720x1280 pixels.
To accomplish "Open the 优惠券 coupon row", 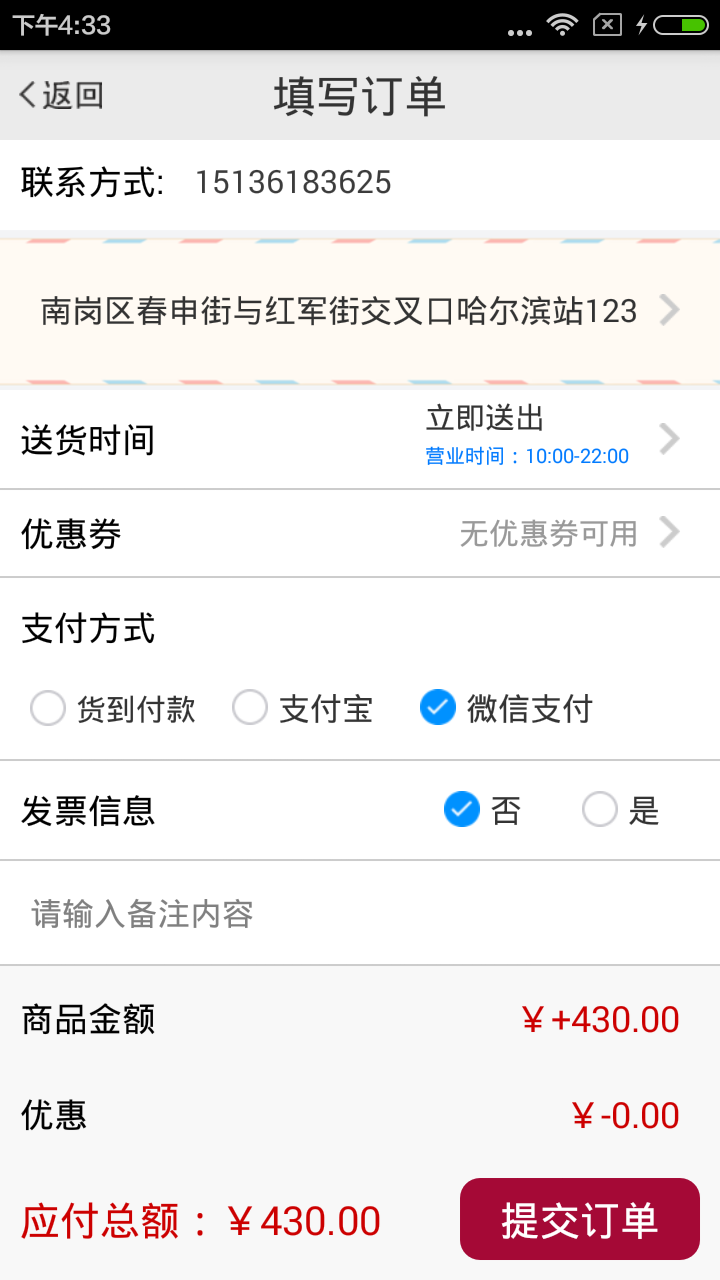I will coord(360,533).
